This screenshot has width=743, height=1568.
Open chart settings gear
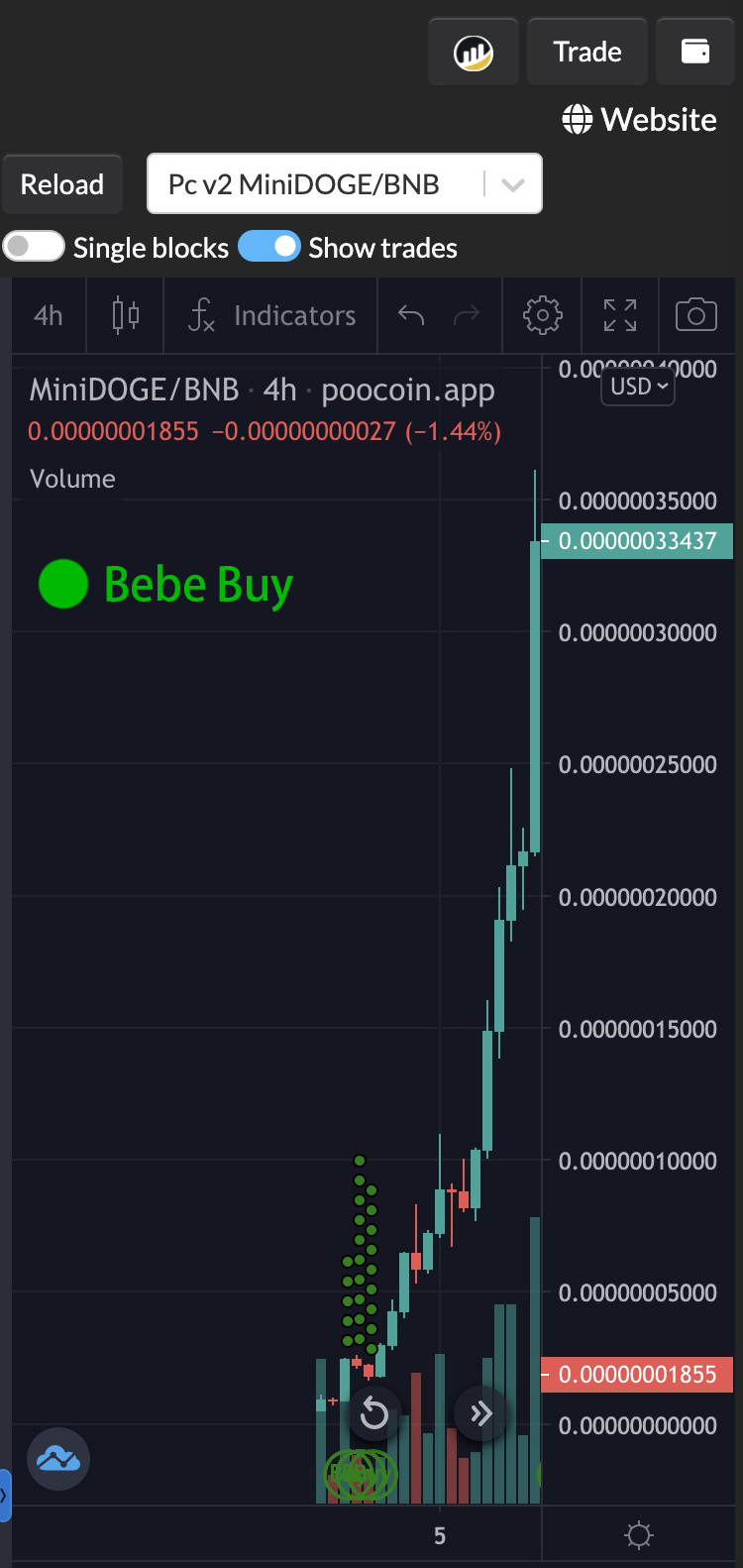[542, 316]
